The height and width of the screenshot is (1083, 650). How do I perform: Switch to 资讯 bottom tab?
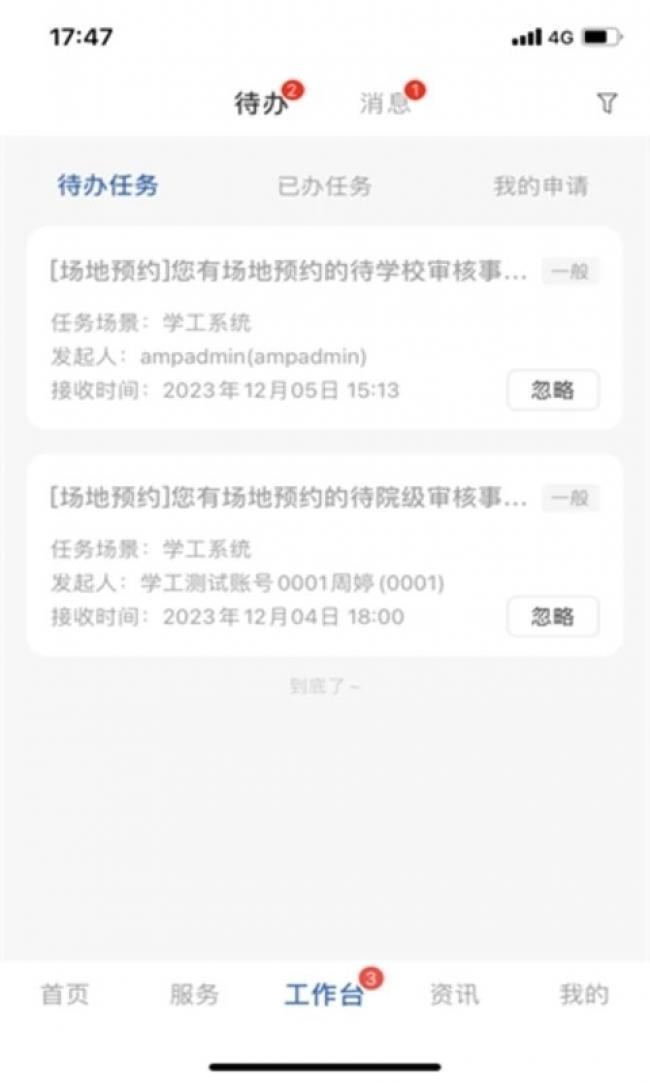[x=454, y=995]
